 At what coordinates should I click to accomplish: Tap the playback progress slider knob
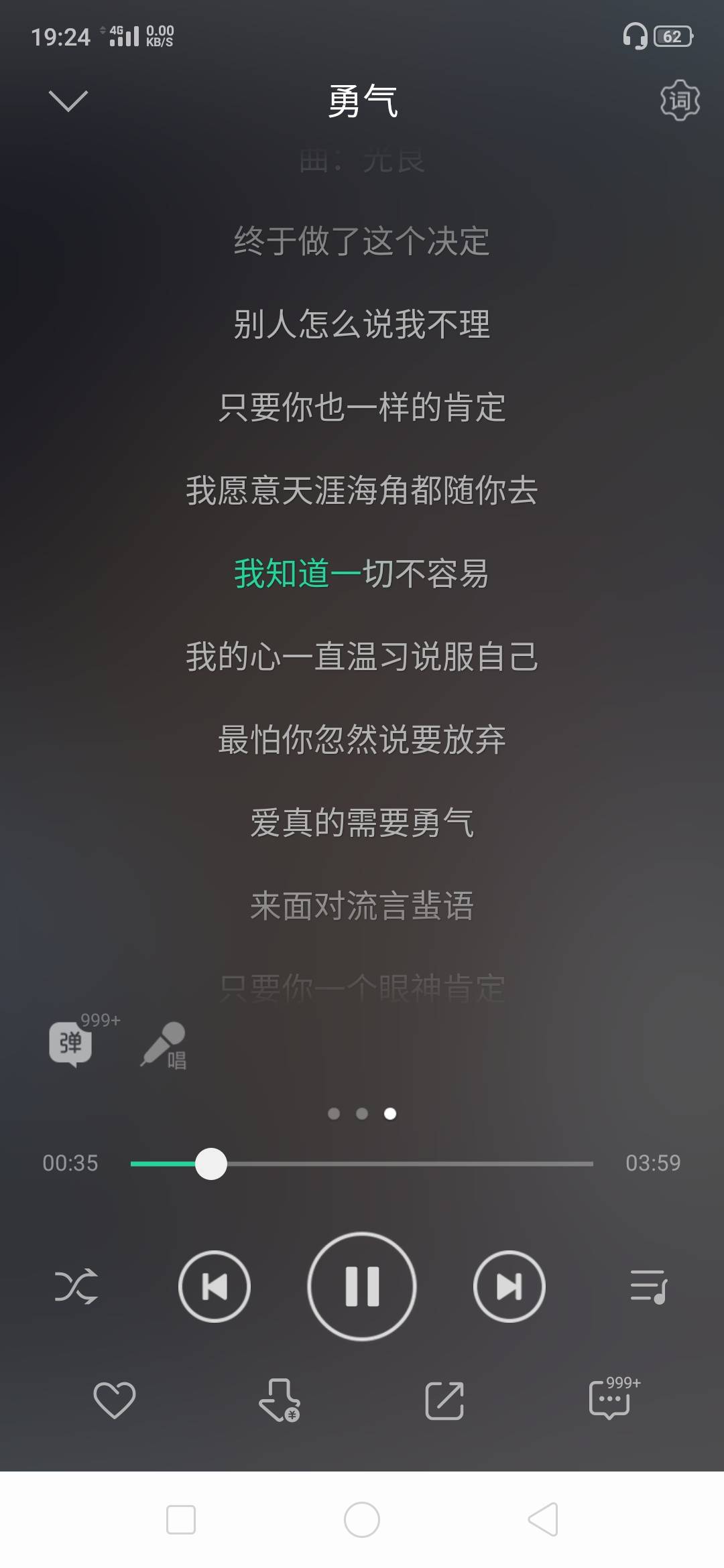point(211,1163)
